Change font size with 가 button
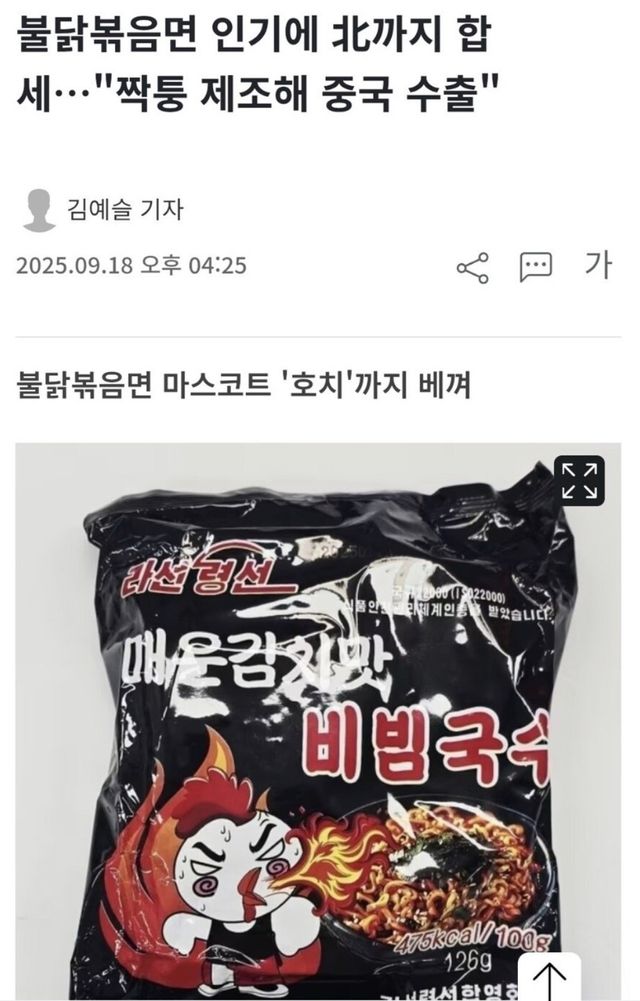Viewport: 640px width, 1001px height. tap(598, 265)
